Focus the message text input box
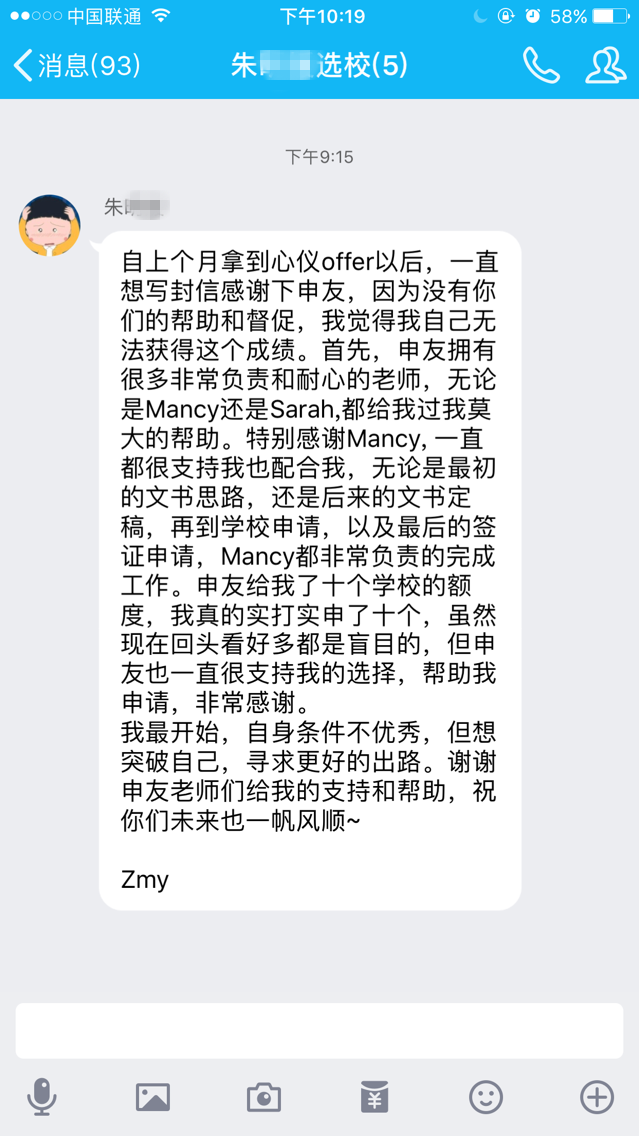The height and width of the screenshot is (1136, 639). click(x=319, y=1030)
